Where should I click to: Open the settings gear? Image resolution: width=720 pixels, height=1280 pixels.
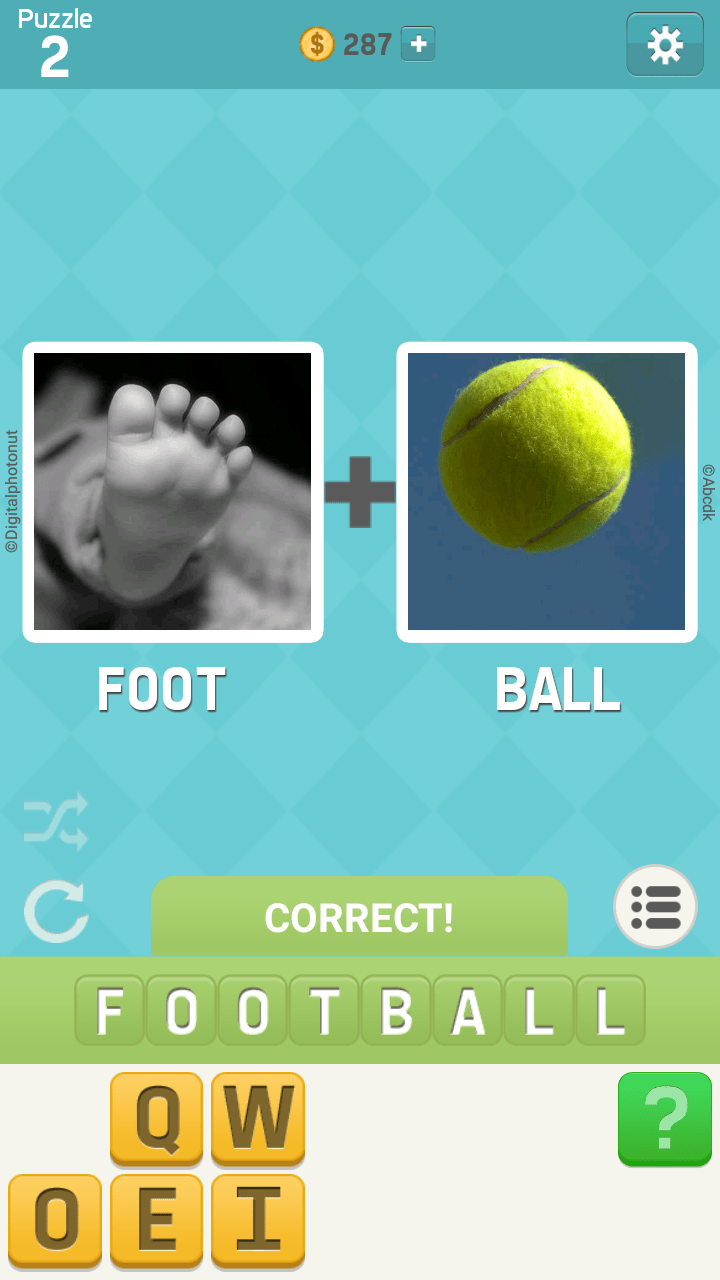click(x=665, y=45)
